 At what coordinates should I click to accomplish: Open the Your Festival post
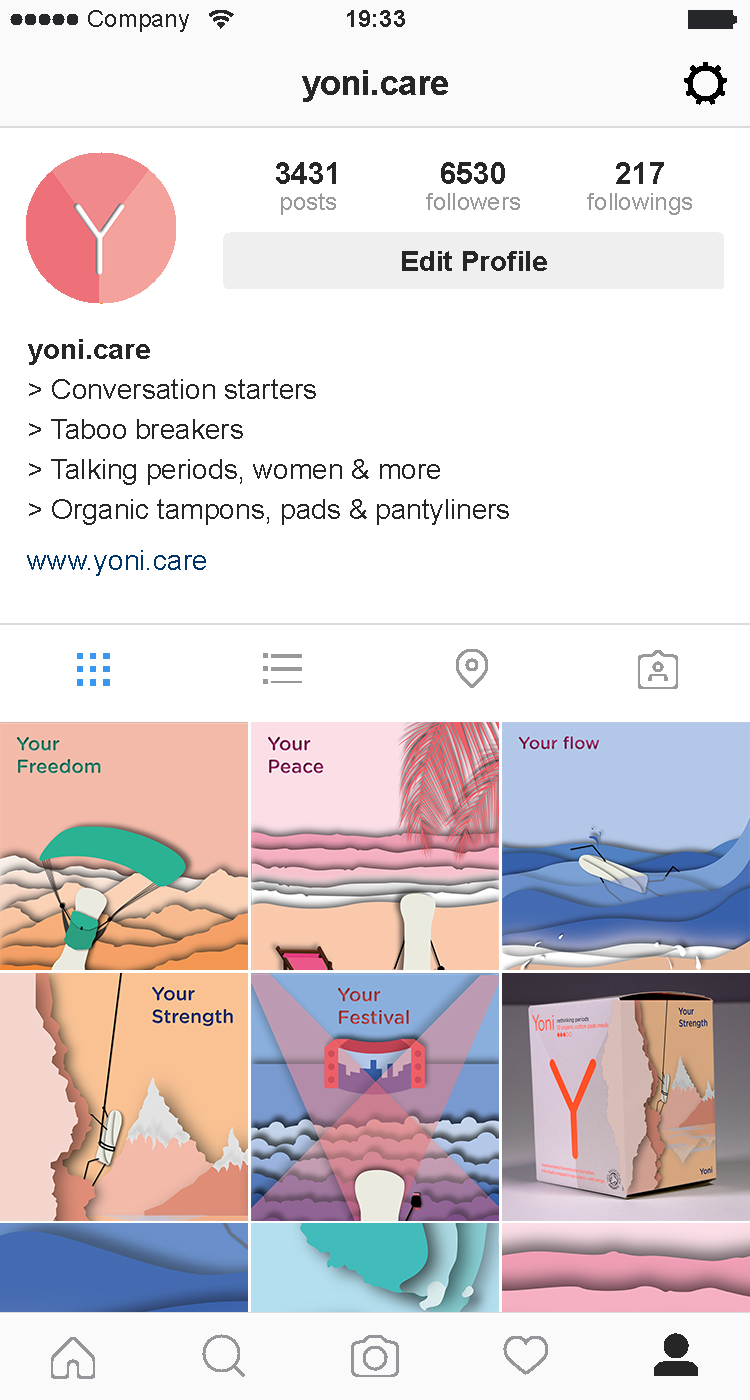[375, 1097]
